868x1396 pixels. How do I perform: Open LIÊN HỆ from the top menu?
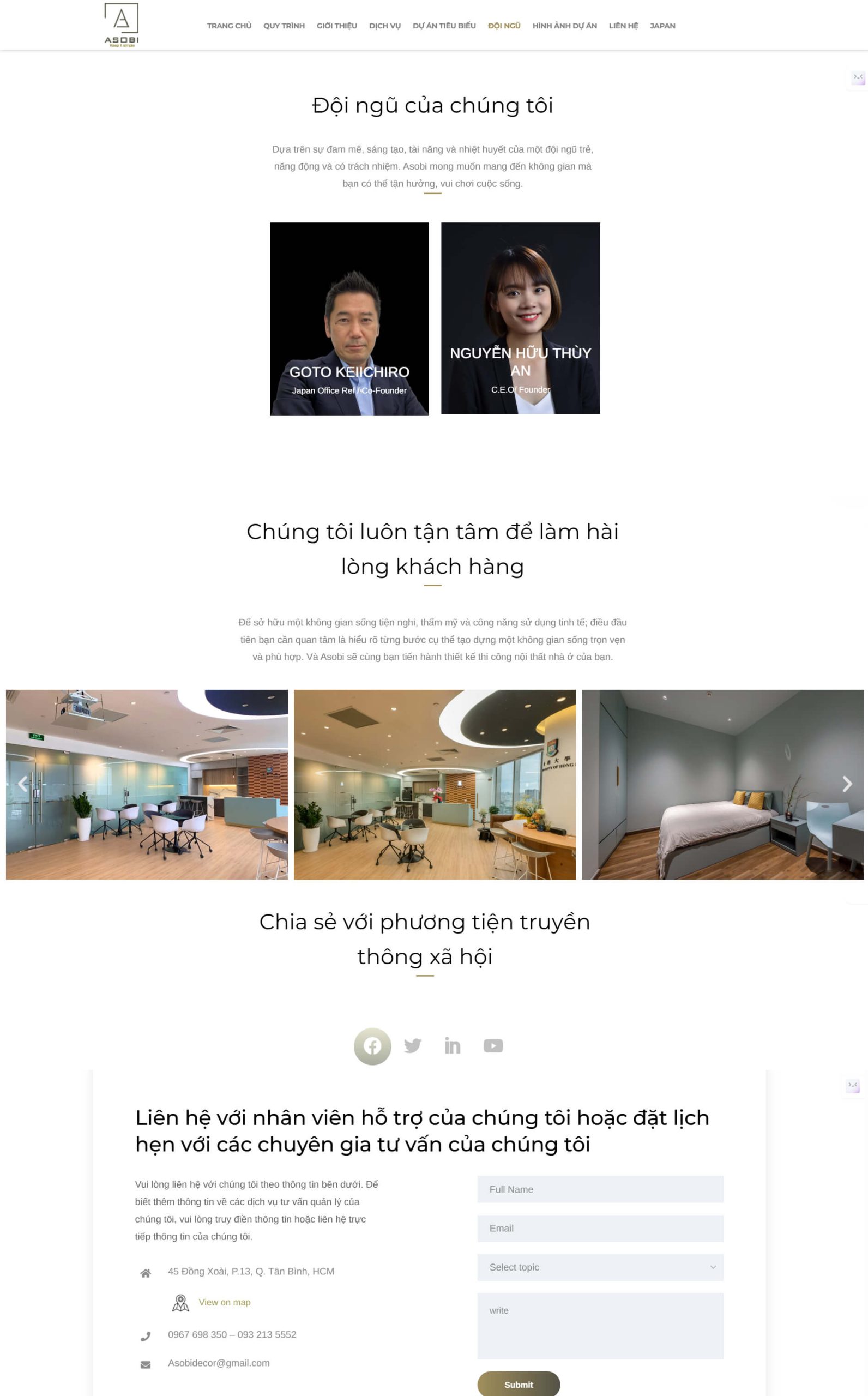coord(623,26)
